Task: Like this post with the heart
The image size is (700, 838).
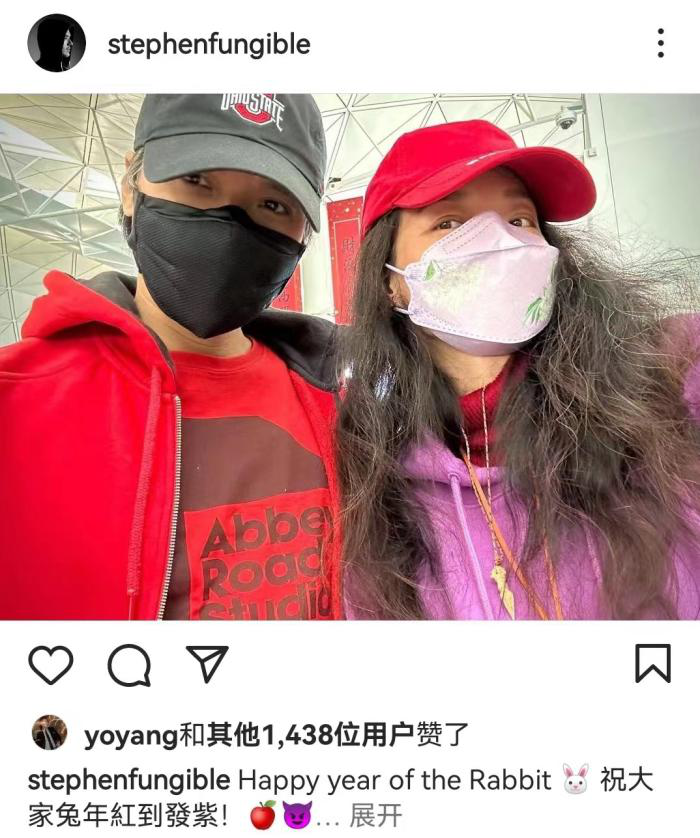Action: pos(50,665)
